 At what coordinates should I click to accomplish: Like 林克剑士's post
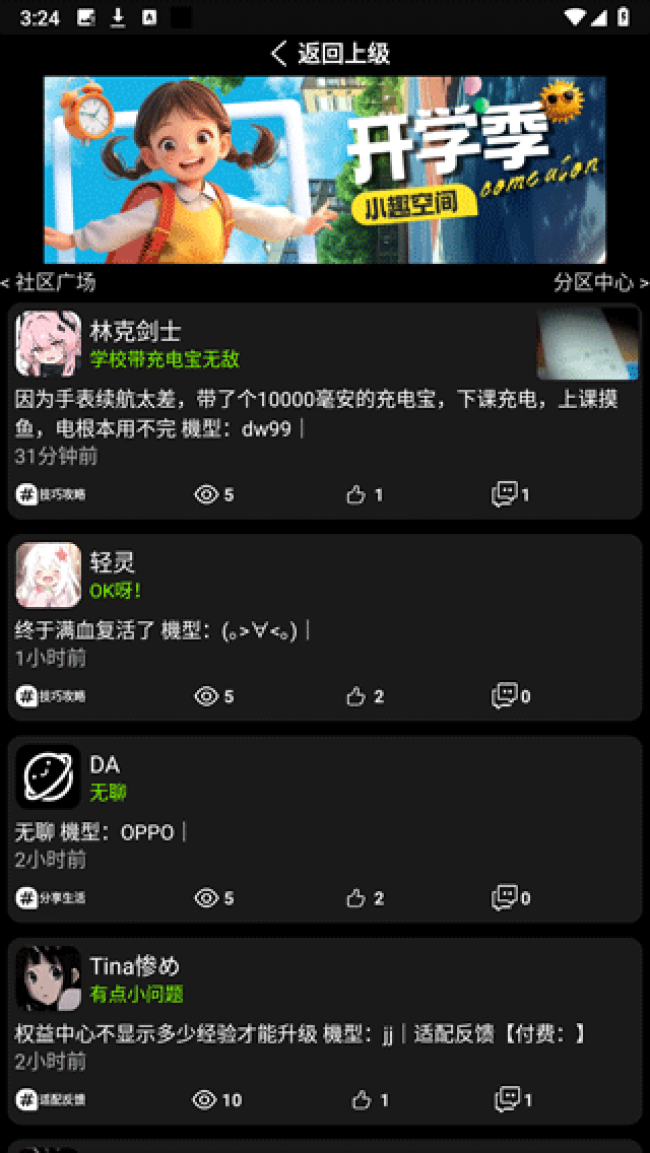click(x=364, y=494)
